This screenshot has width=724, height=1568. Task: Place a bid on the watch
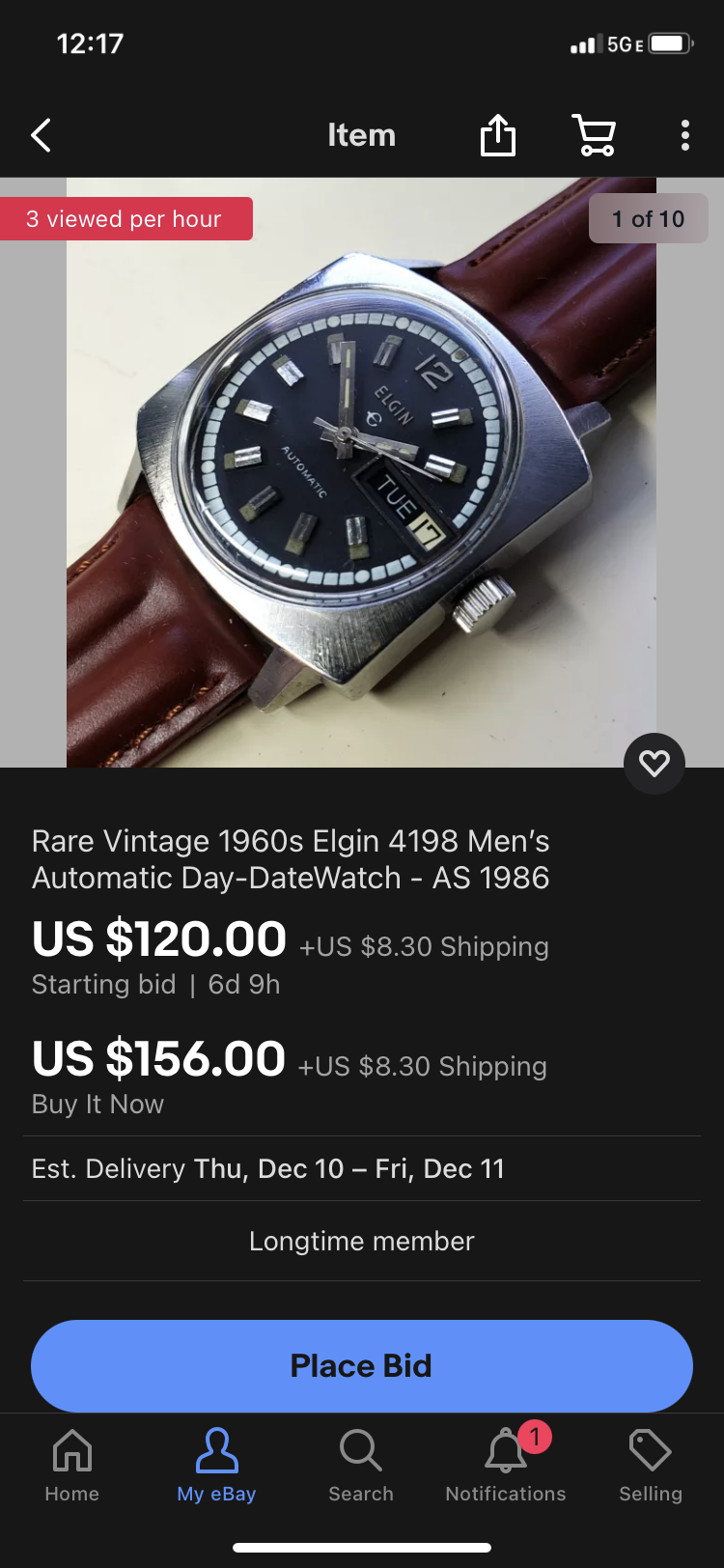(x=362, y=1365)
